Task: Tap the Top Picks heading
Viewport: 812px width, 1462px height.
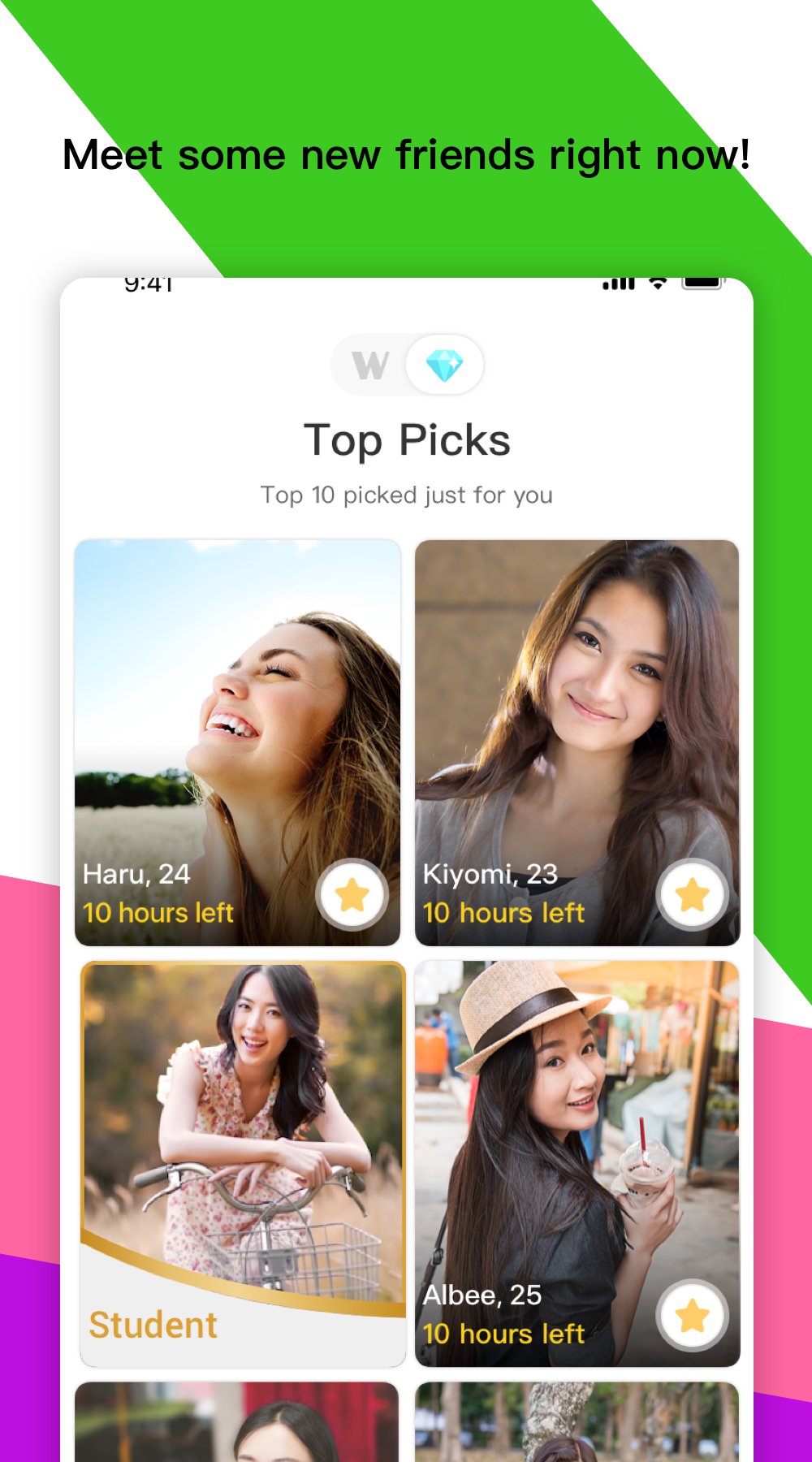Action: point(407,439)
